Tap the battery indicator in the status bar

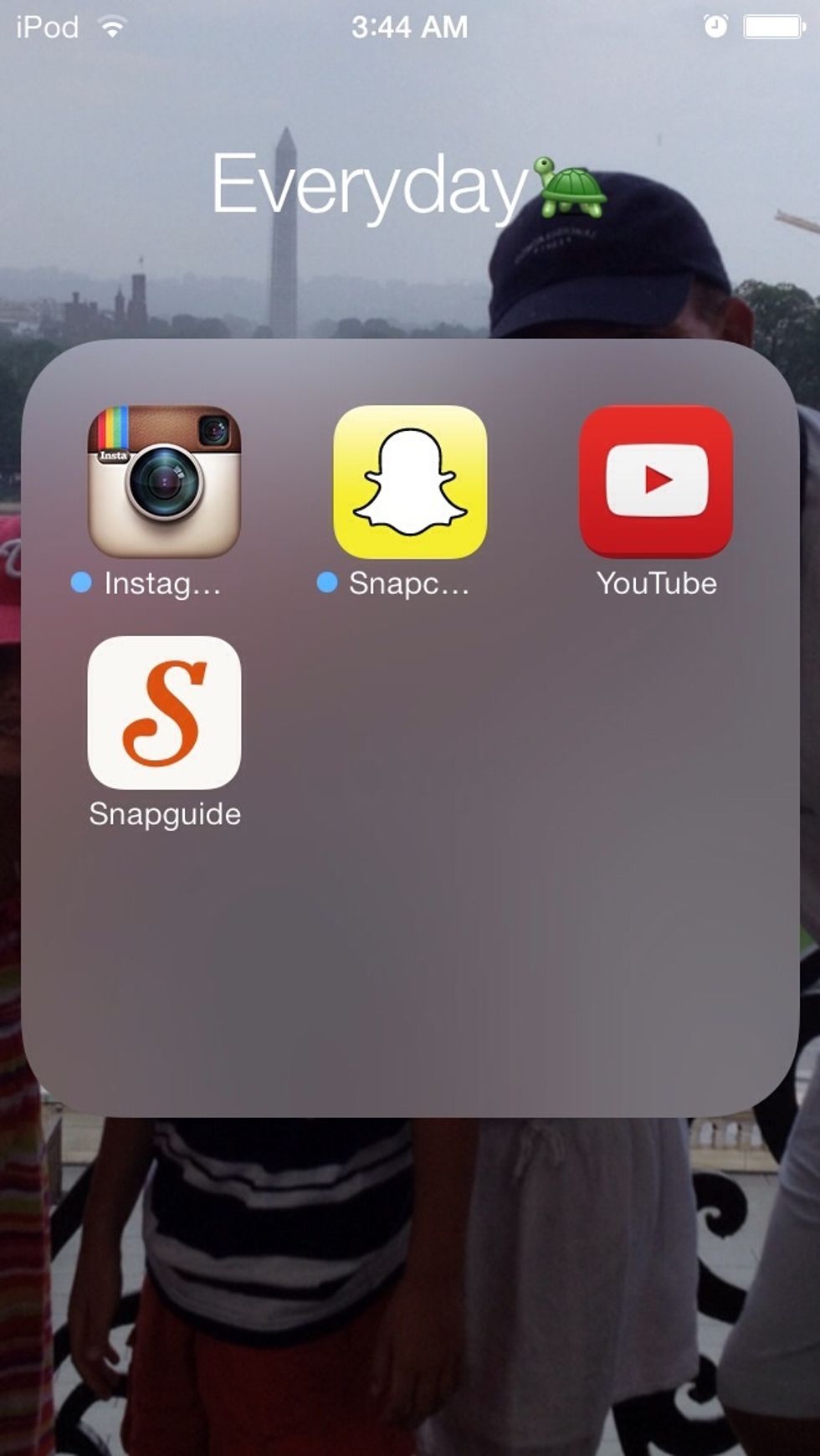770,25
